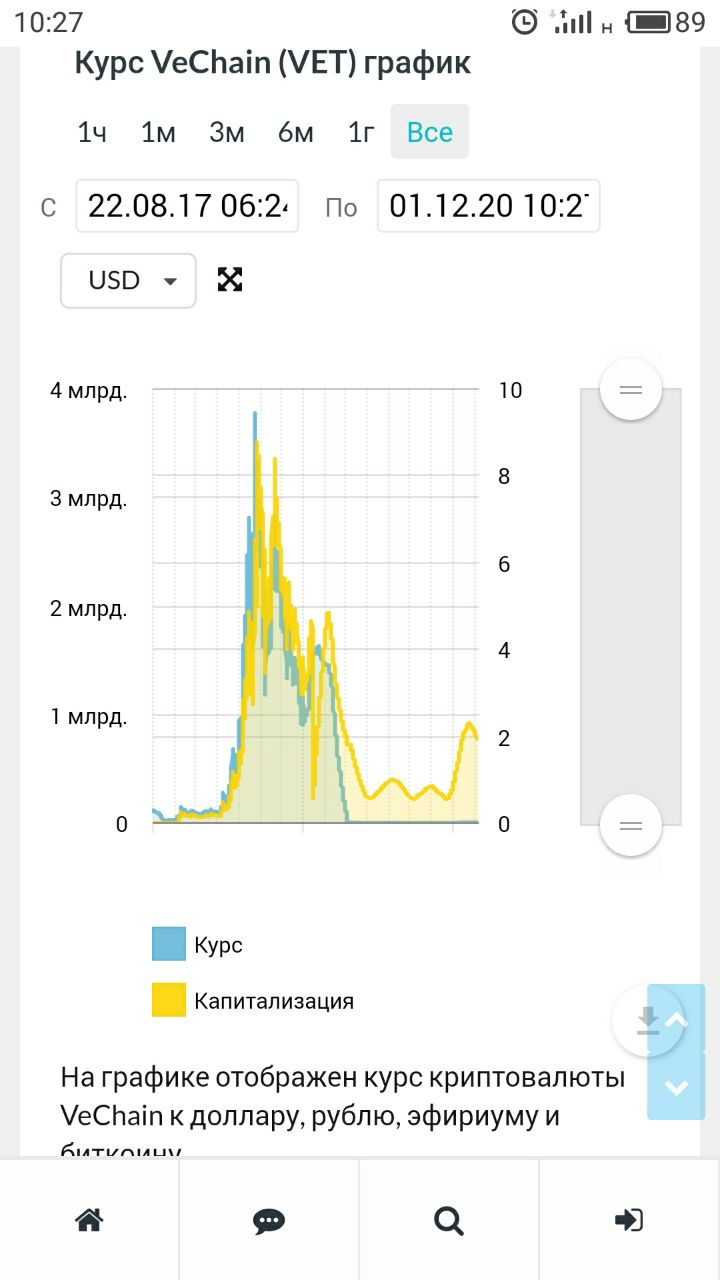The width and height of the screenshot is (720, 1280).
Task: Select the 1ч time range
Action: [92, 132]
